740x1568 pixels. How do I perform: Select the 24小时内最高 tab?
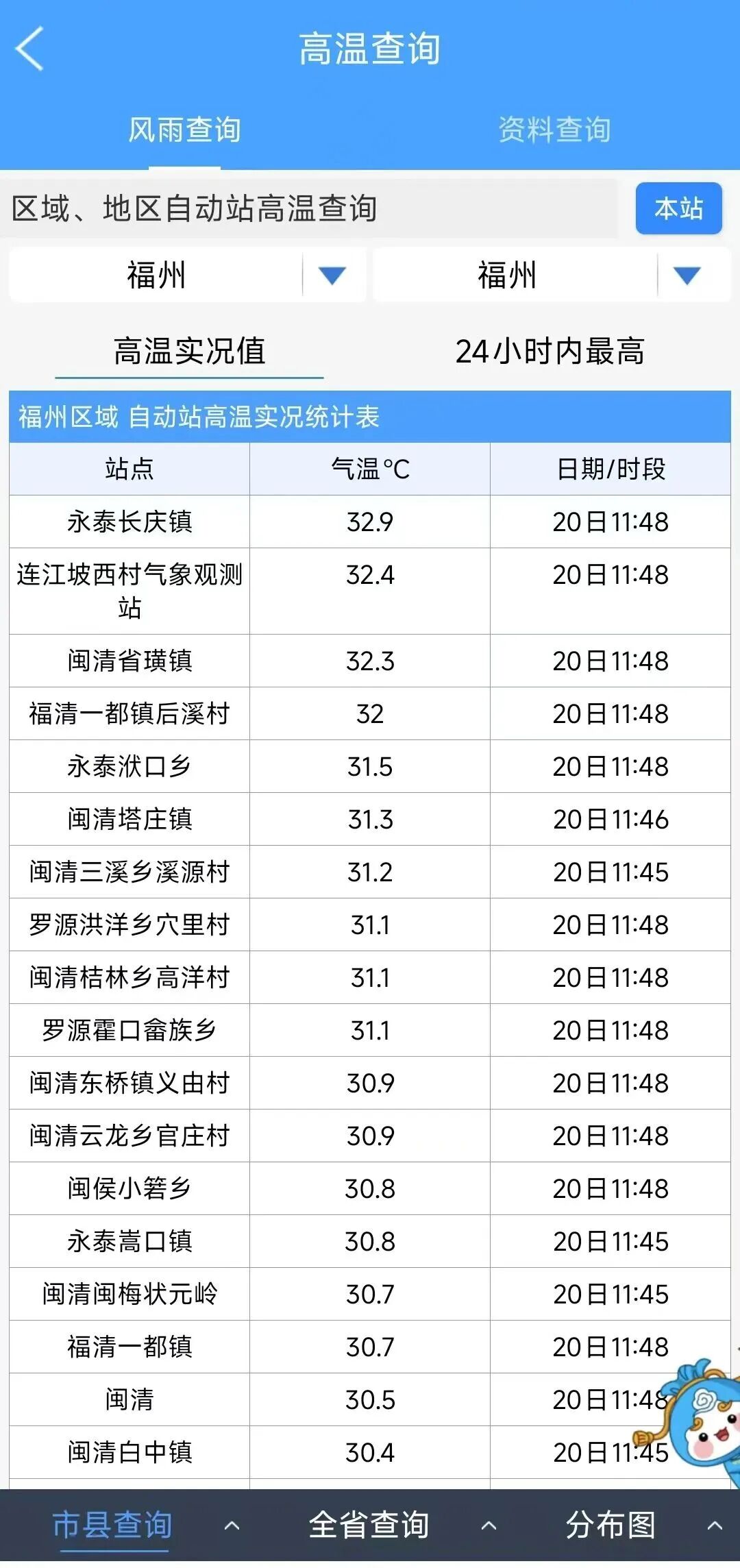click(x=550, y=352)
